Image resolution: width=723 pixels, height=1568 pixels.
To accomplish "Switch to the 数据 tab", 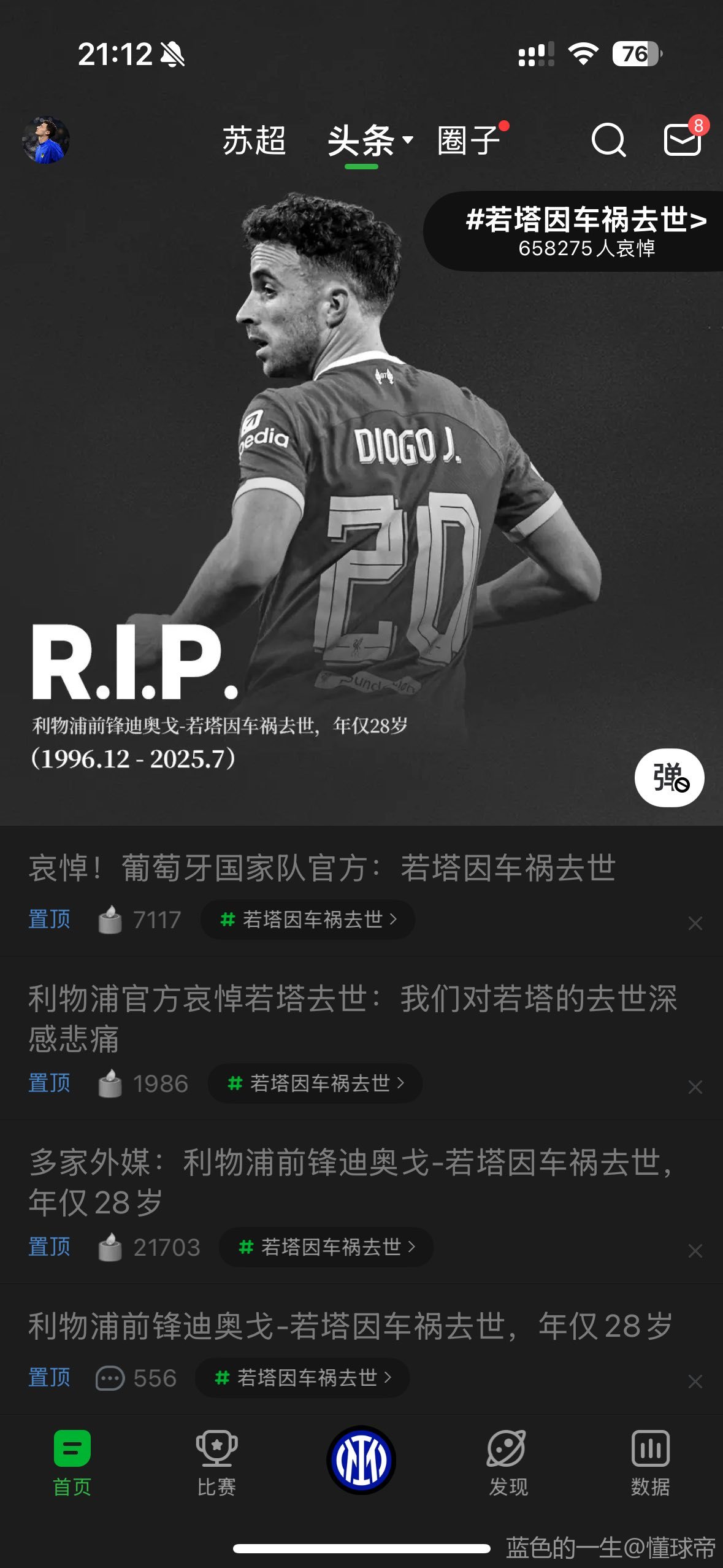I will click(x=650, y=1463).
